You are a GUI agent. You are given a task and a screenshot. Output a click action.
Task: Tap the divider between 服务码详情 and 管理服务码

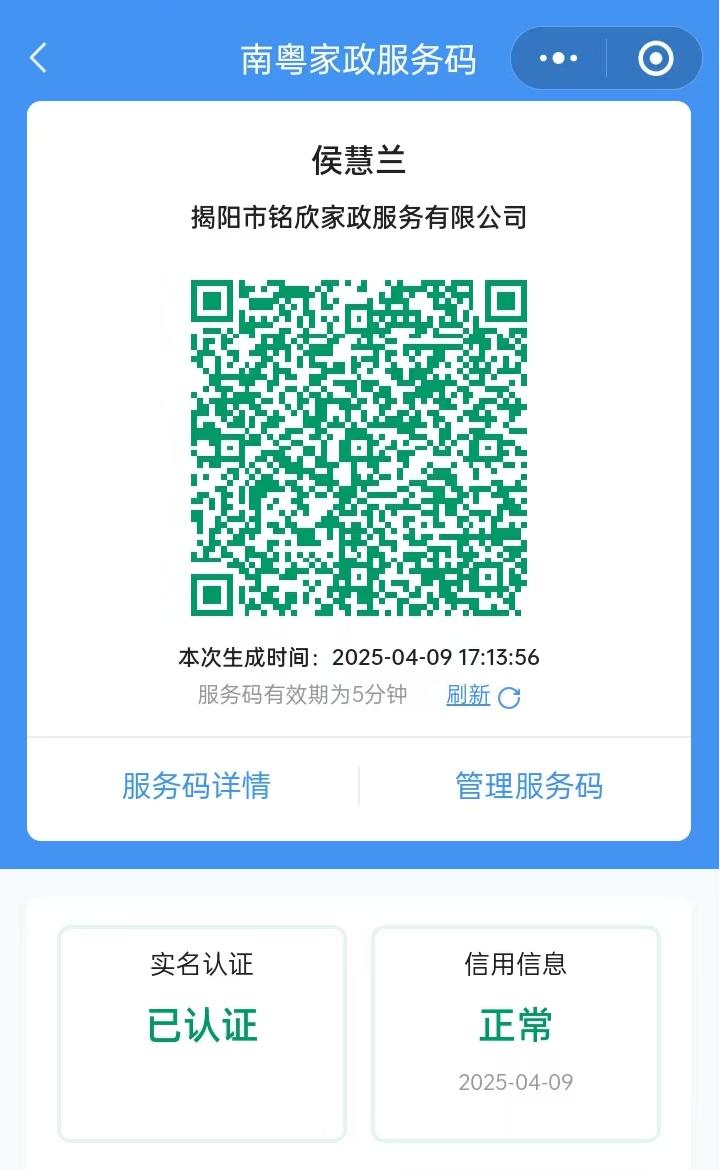(x=359, y=786)
